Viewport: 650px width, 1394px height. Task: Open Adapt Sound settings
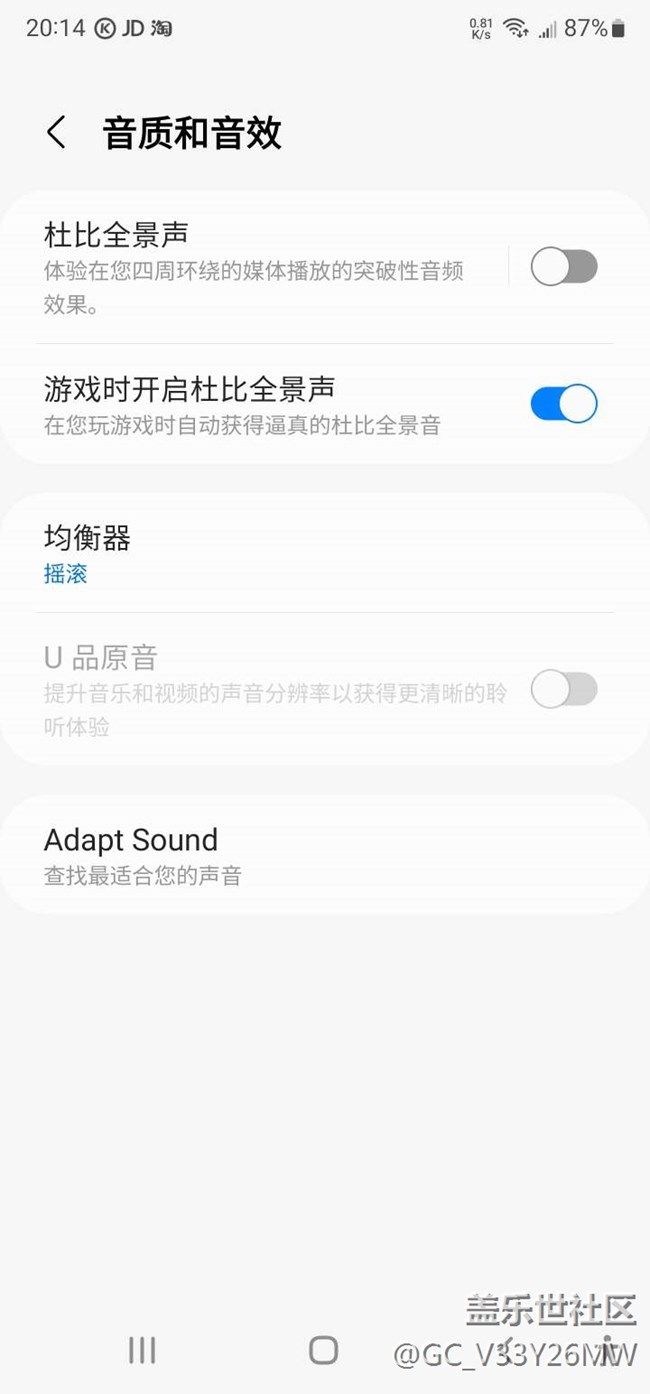(x=325, y=855)
